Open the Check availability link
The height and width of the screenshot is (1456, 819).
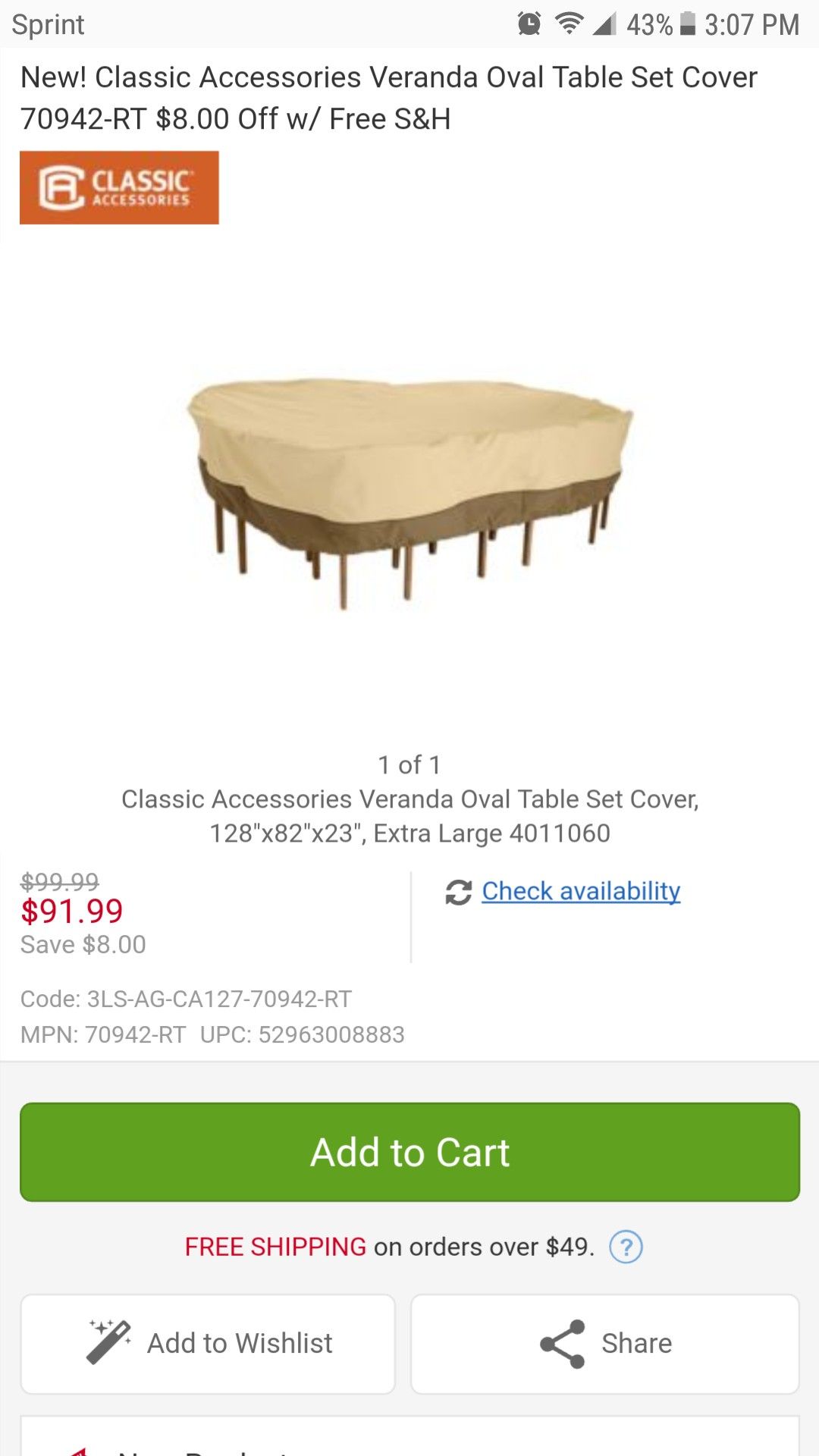click(581, 891)
